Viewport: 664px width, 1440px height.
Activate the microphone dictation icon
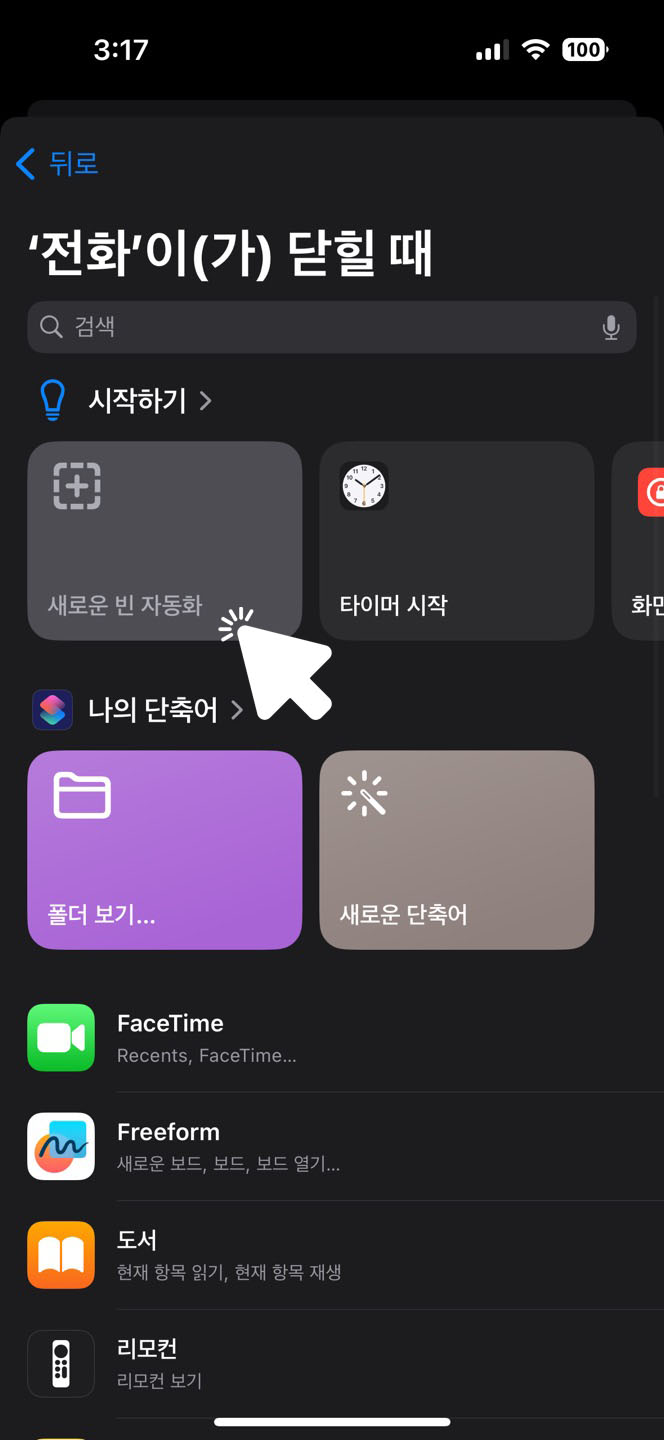tap(611, 328)
